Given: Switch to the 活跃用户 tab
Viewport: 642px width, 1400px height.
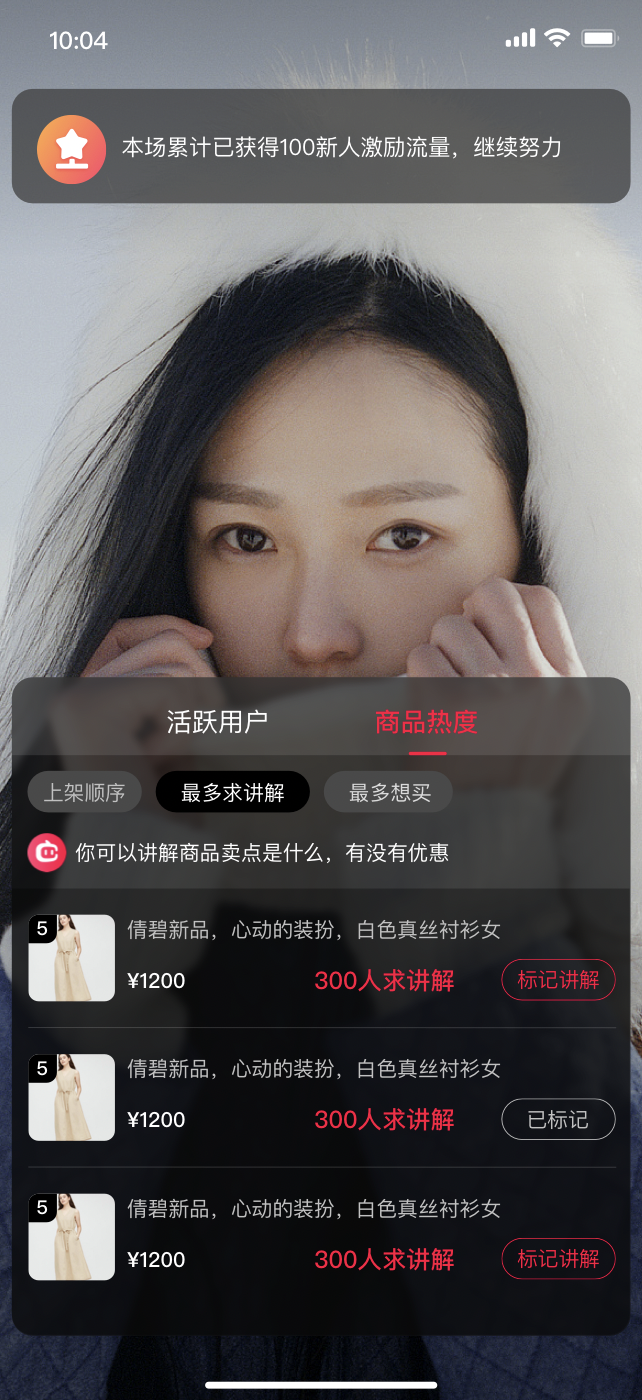Looking at the screenshot, I should 217,722.
